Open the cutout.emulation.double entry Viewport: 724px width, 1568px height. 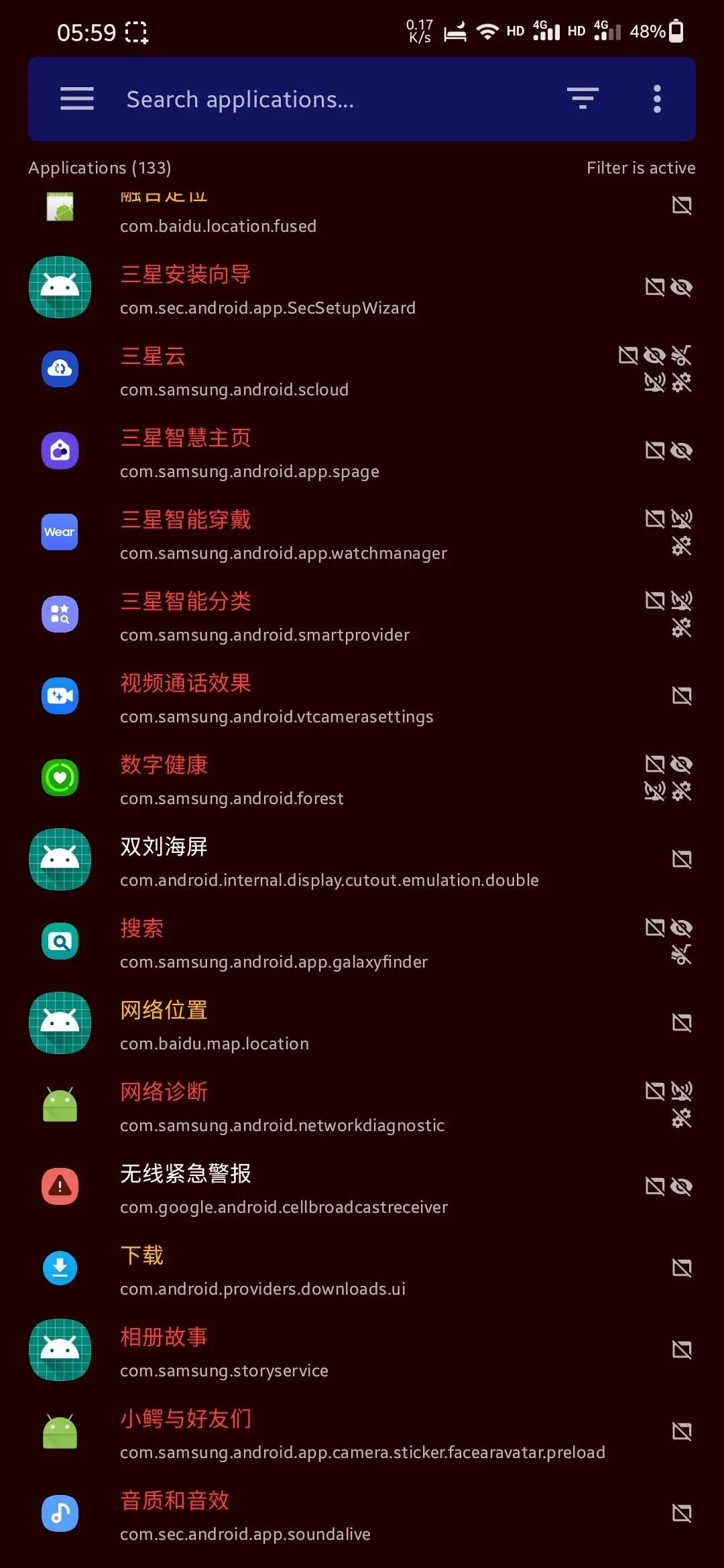click(362, 860)
